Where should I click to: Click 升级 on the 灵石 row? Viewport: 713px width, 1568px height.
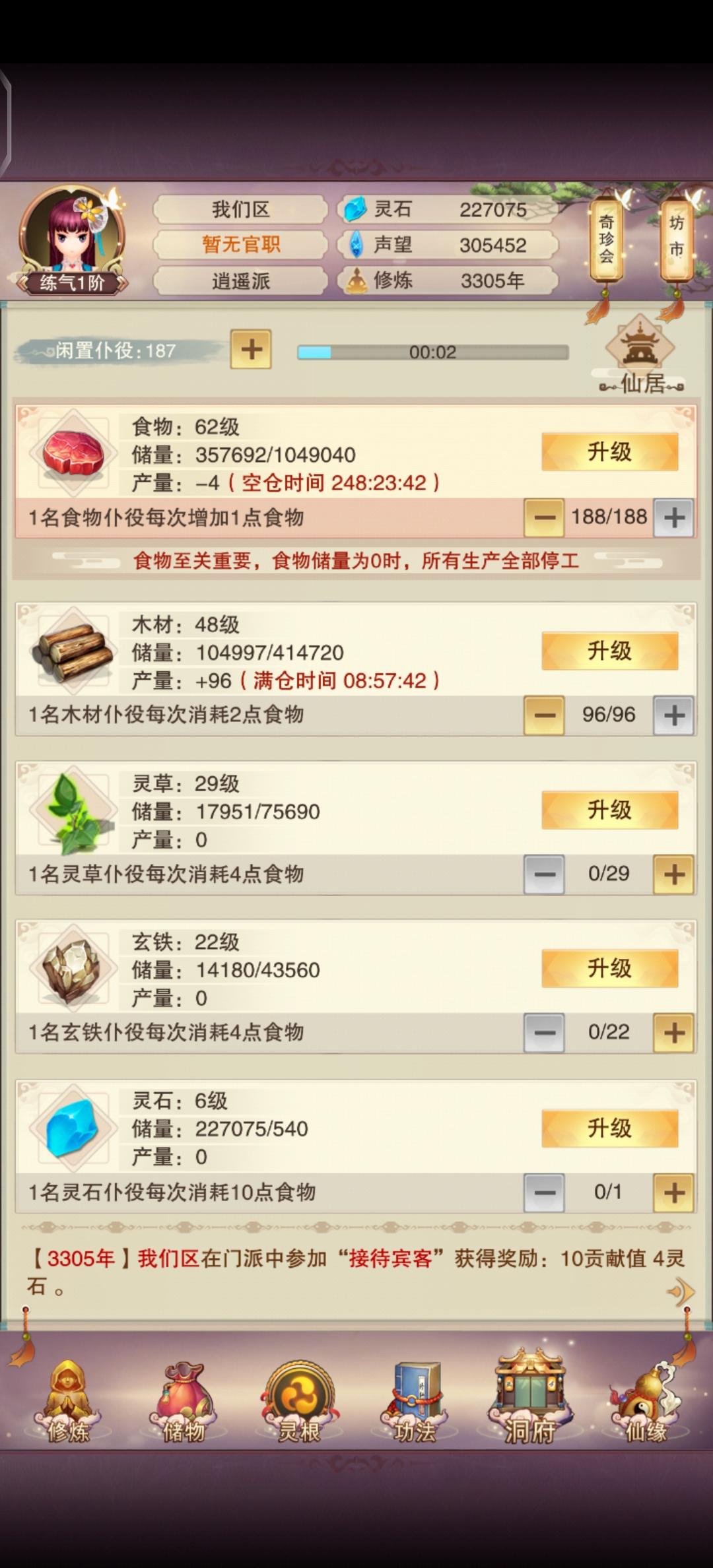pyautogui.click(x=609, y=1128)
